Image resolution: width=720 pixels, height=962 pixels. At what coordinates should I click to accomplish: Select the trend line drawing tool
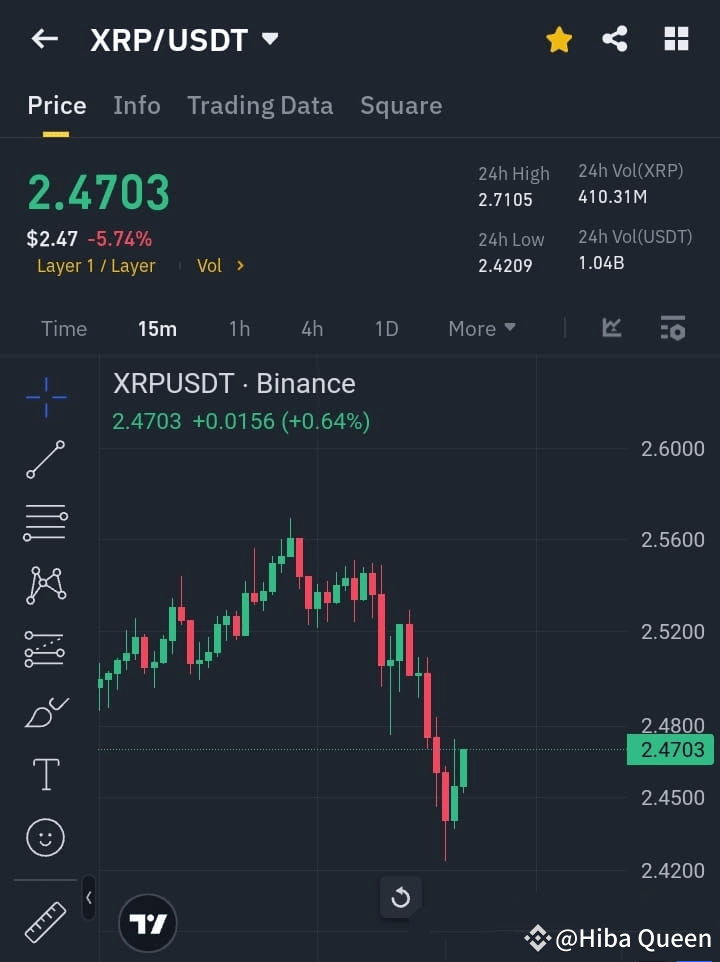tap(46, 459)
